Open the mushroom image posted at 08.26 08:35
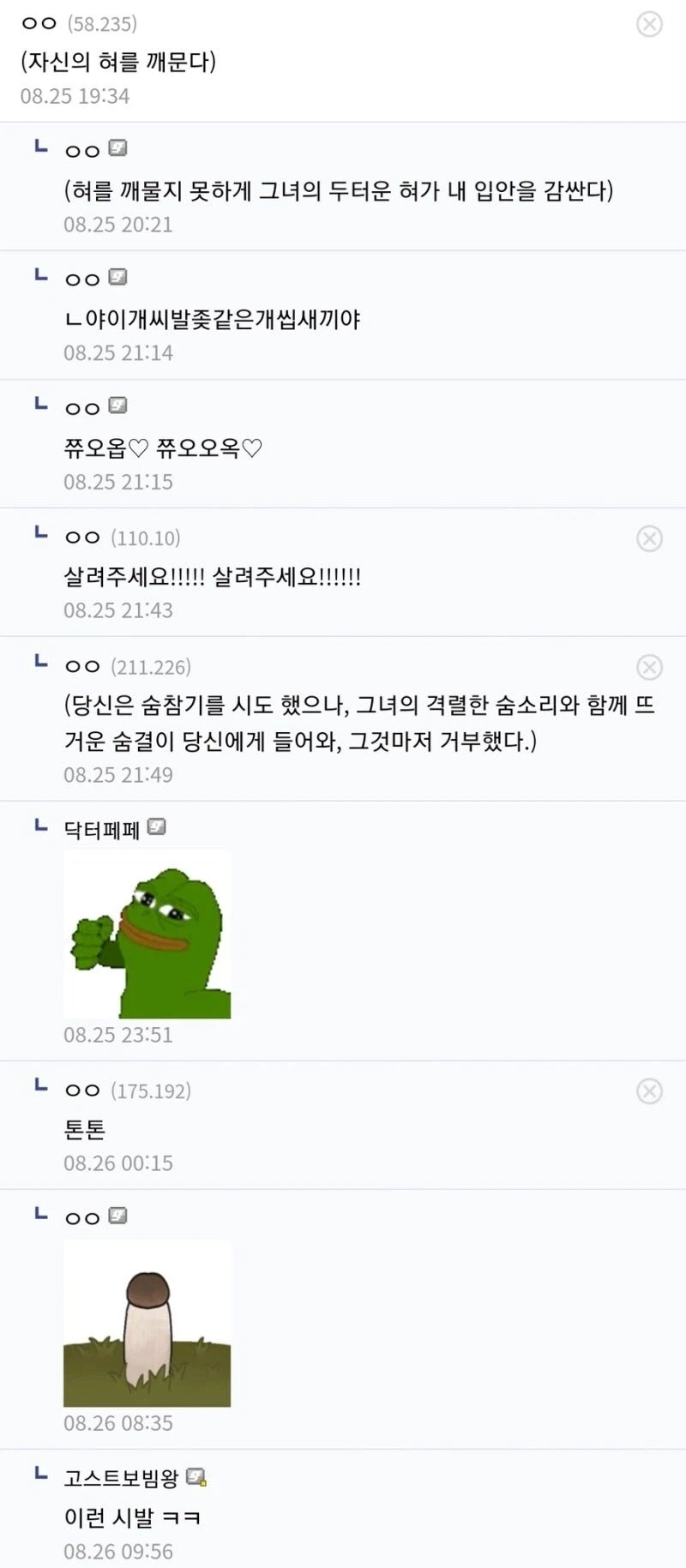This screenshot has width=686, height=1568. pyautogui.click(x=146, y=1322)
